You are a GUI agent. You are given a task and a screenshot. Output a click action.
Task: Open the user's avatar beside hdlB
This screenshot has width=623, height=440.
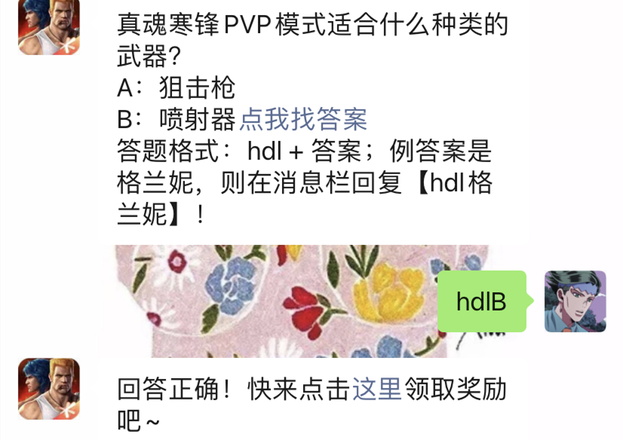(x=575, y=301)
